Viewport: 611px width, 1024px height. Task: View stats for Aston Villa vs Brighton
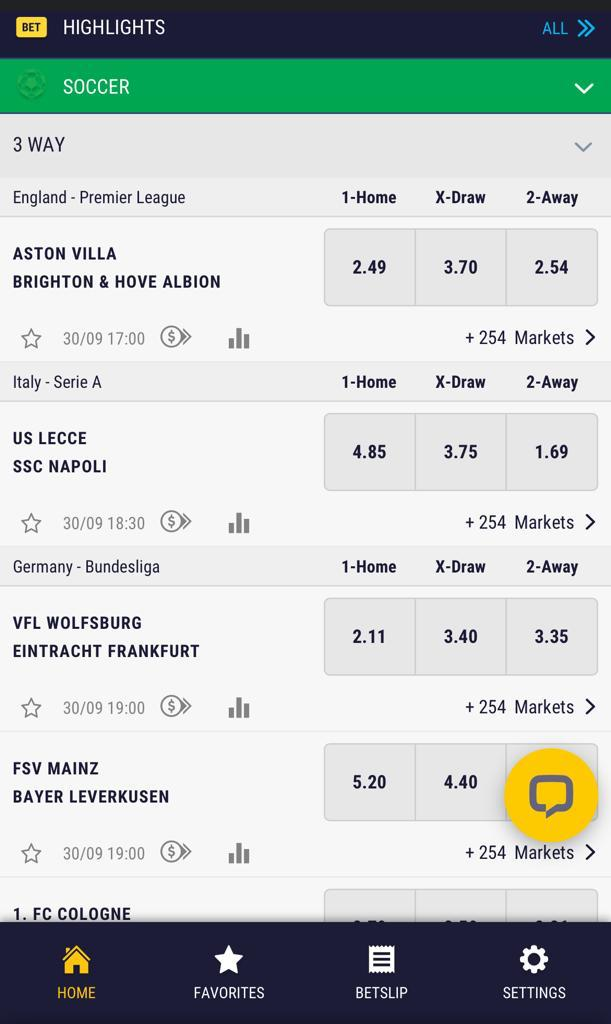point(239,338)
